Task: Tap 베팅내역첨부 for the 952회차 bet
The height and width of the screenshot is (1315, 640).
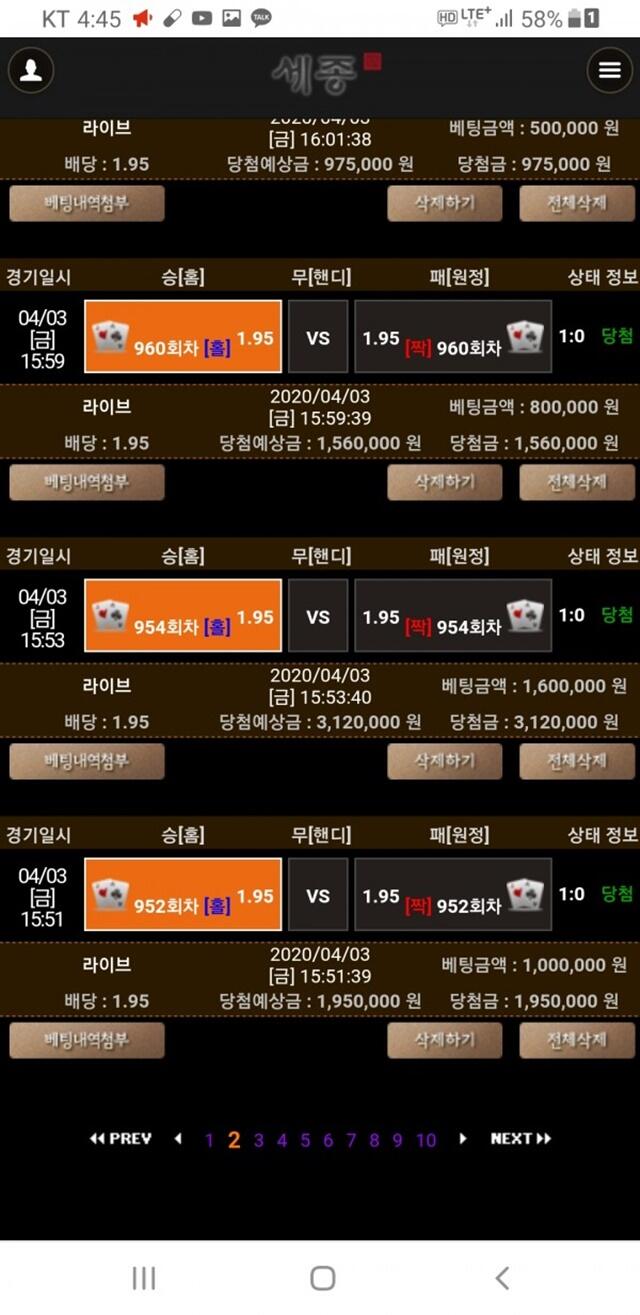Action: (x=87, y=1040)
